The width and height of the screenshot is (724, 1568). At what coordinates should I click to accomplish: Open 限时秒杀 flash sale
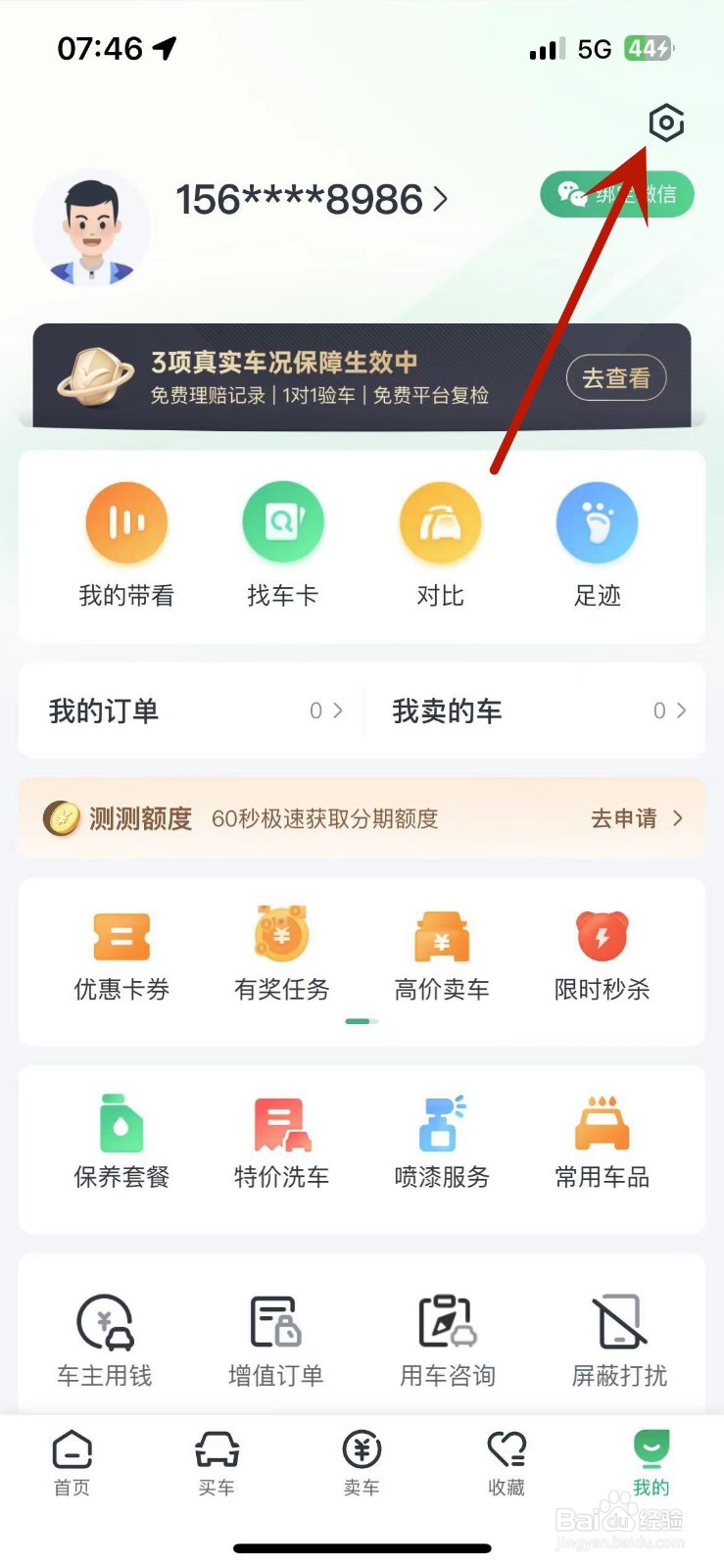(602, 956)
